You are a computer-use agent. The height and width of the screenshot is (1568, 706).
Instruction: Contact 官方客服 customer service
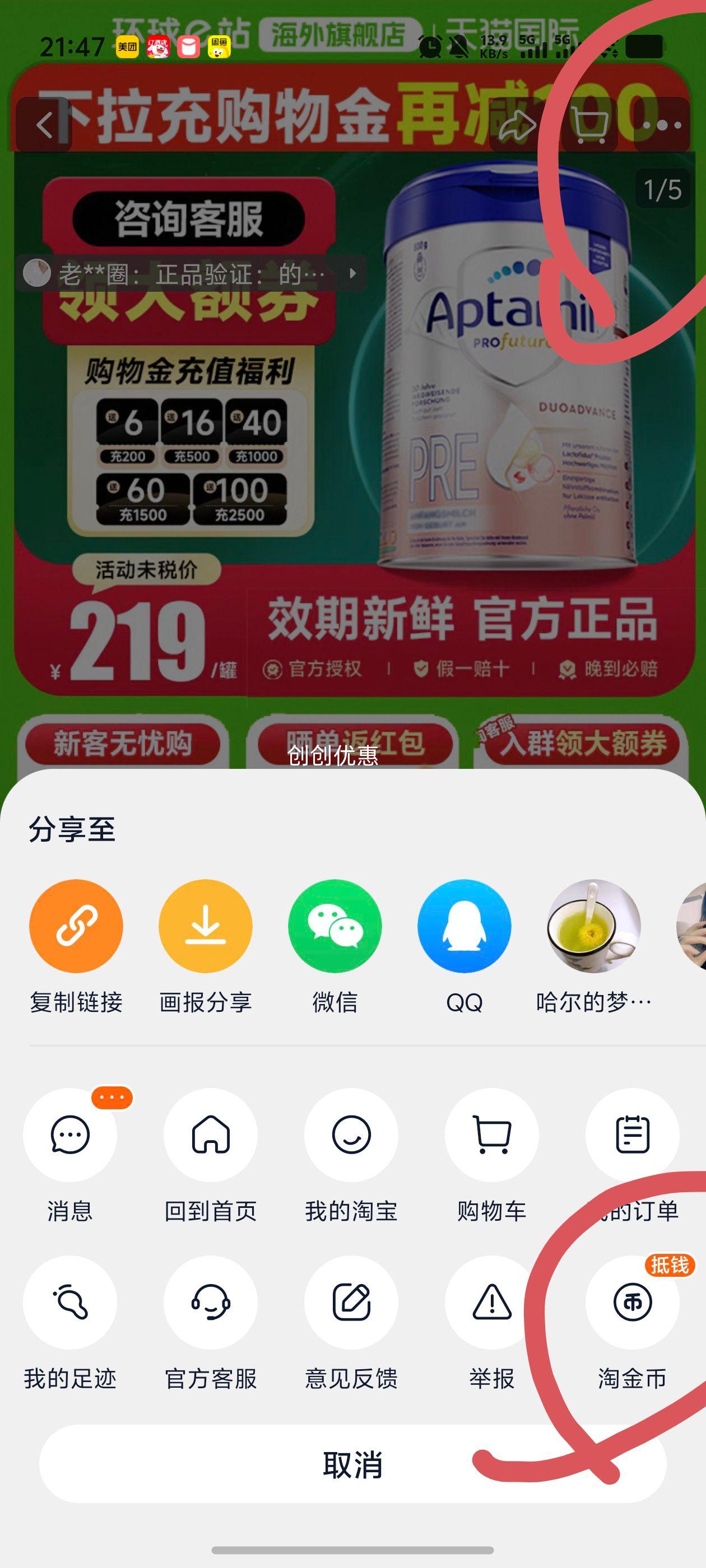[211, 1302]
